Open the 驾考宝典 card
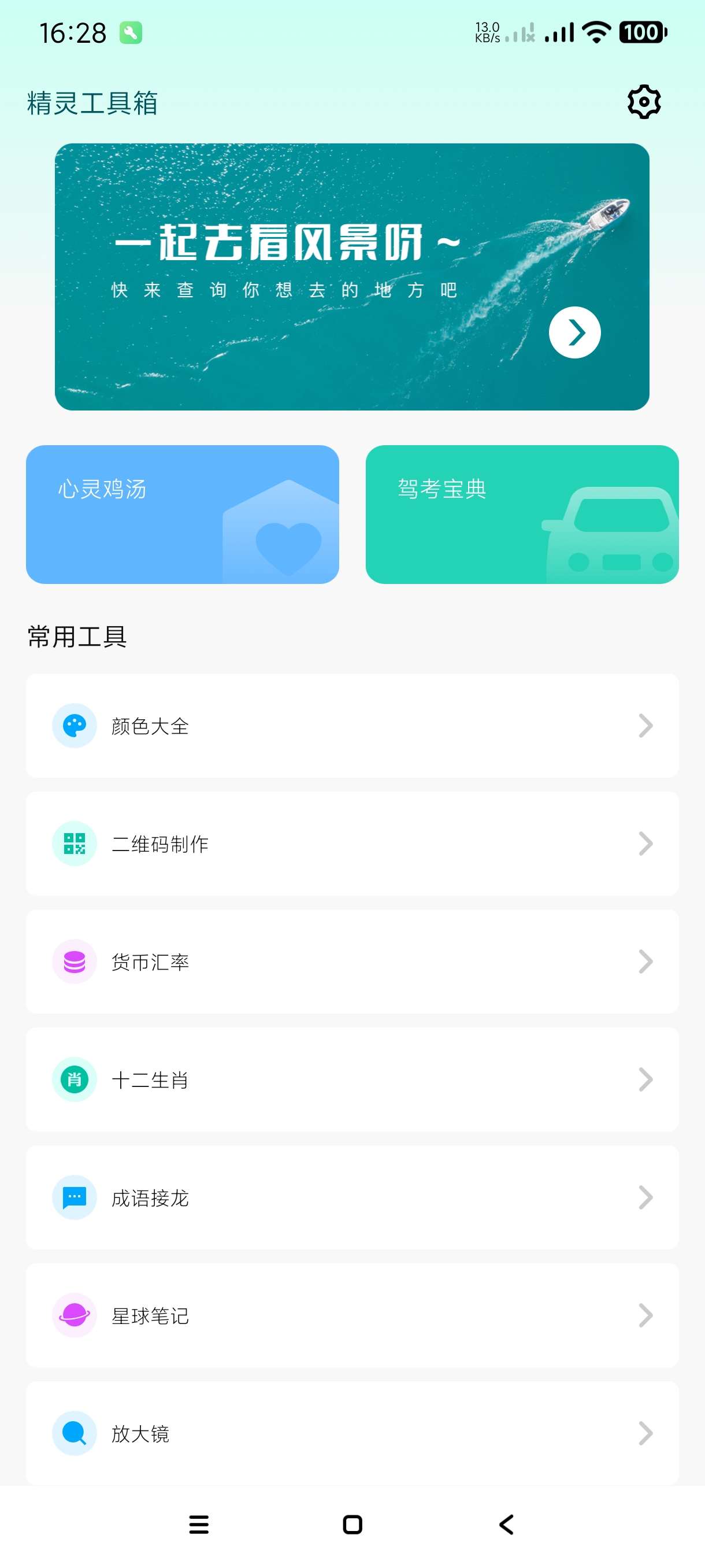Image resolution: width=705 pixels, height=1568 pixels. point(522,515)
